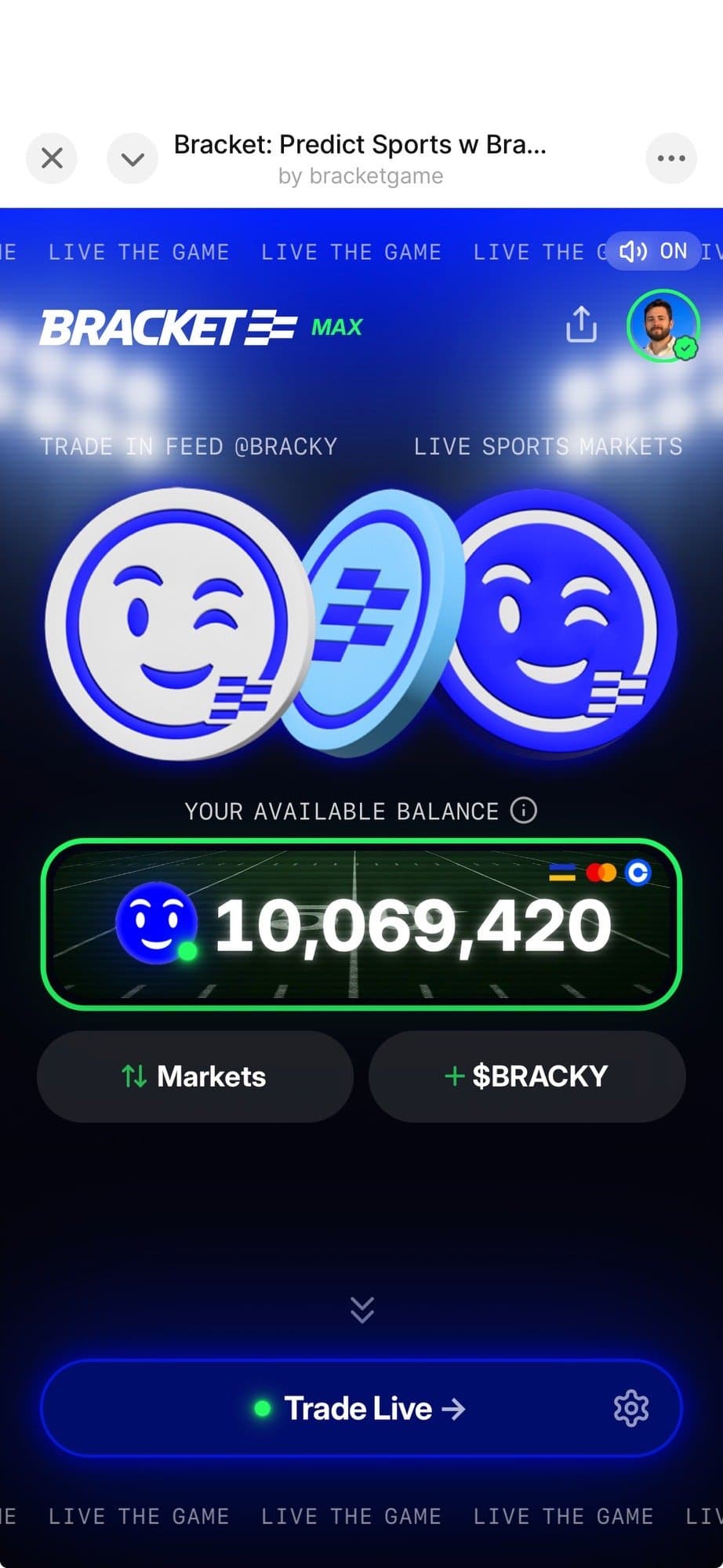Share Bracket via the share icon
The height and width of the screenshot is (1568, 723).
581,325
